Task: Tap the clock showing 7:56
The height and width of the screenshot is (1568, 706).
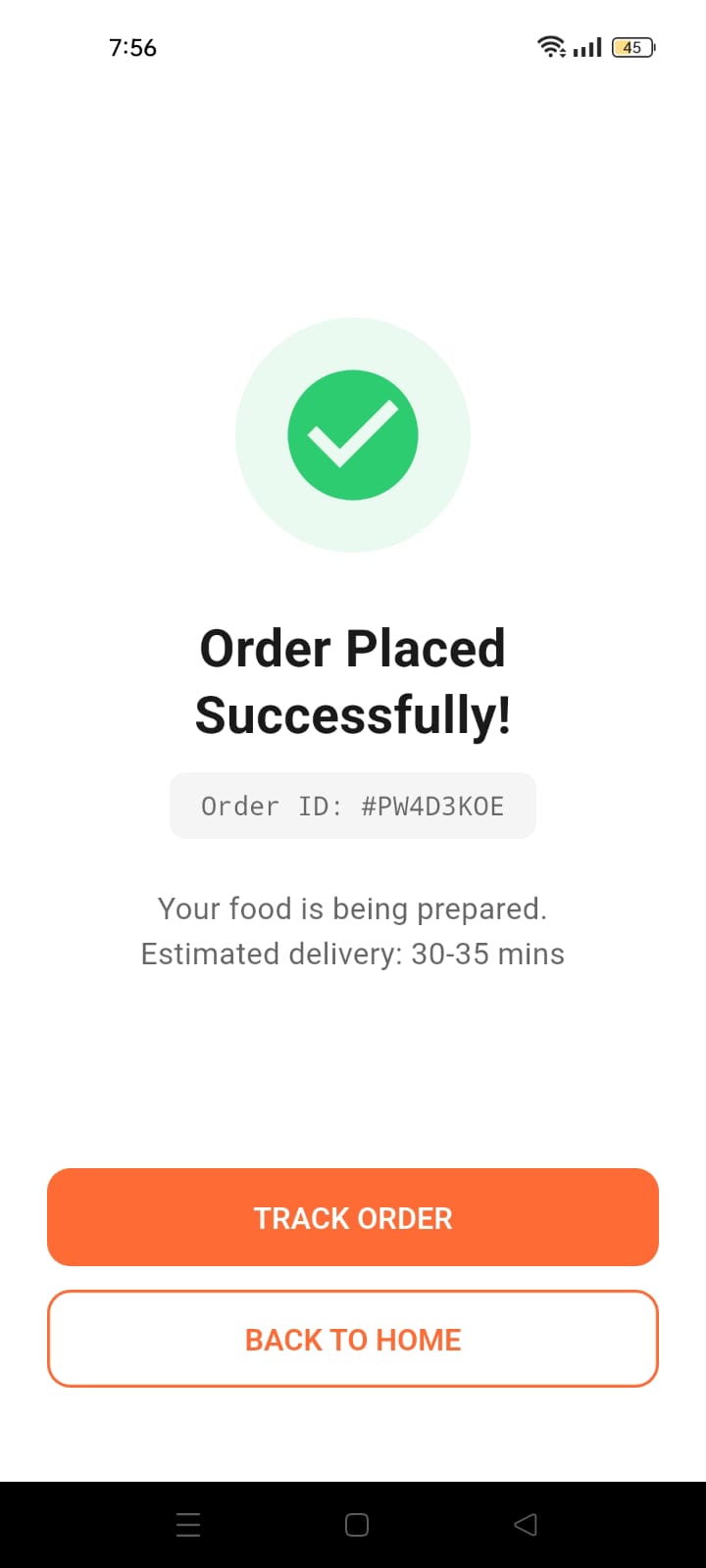Action: coord(132,47)
